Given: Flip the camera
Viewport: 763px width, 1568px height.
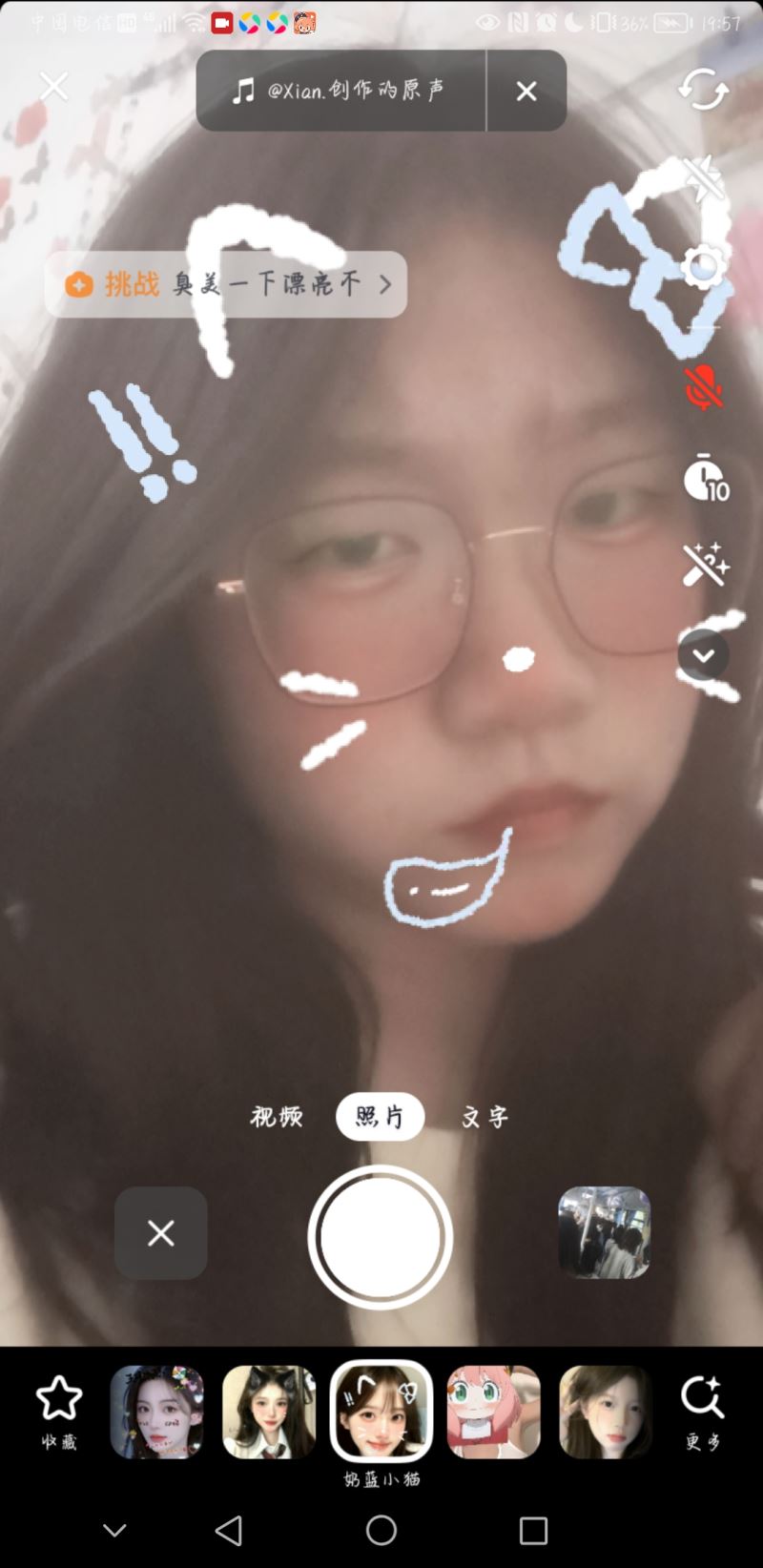Looking at the screenshot, I should click(703, 90).
